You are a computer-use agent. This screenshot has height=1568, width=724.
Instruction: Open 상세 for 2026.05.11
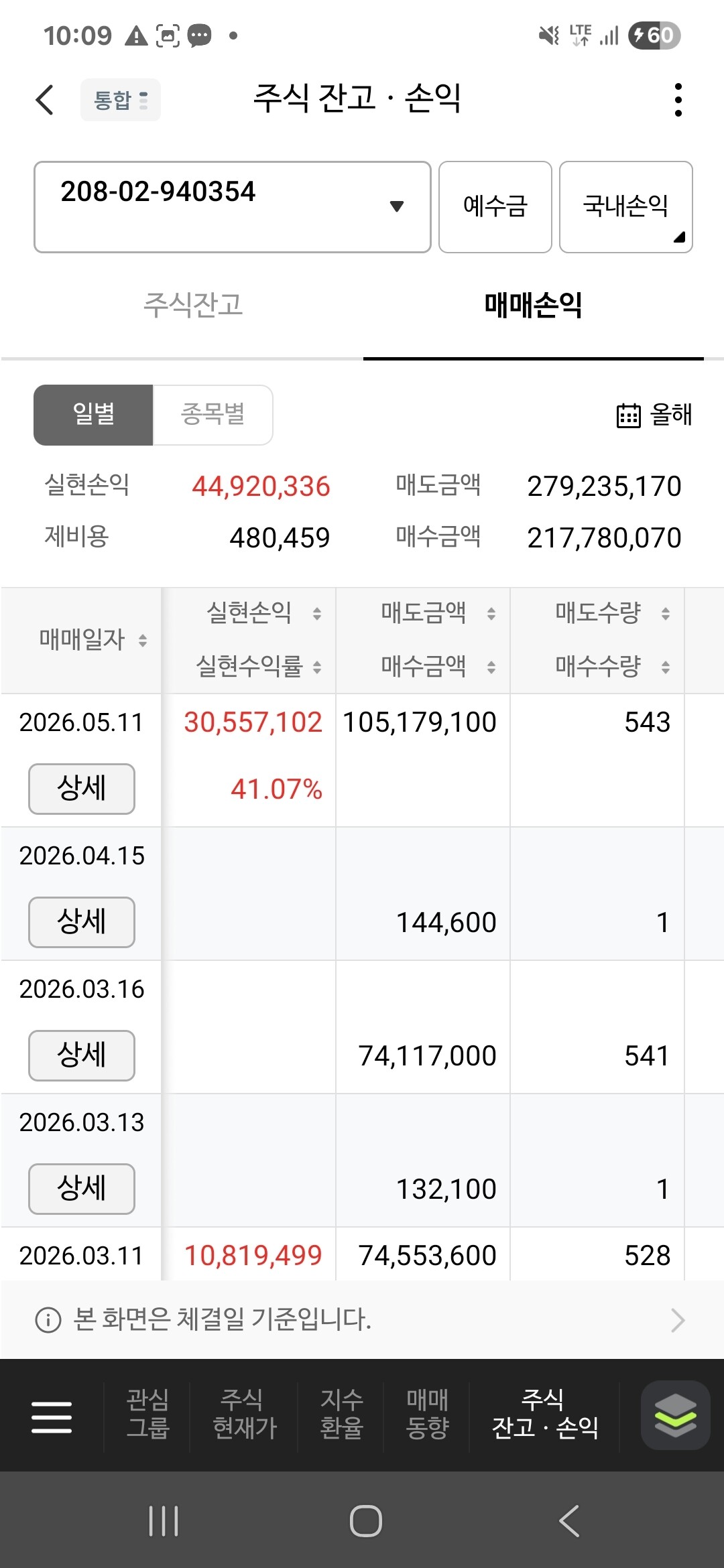coord(82,789)
